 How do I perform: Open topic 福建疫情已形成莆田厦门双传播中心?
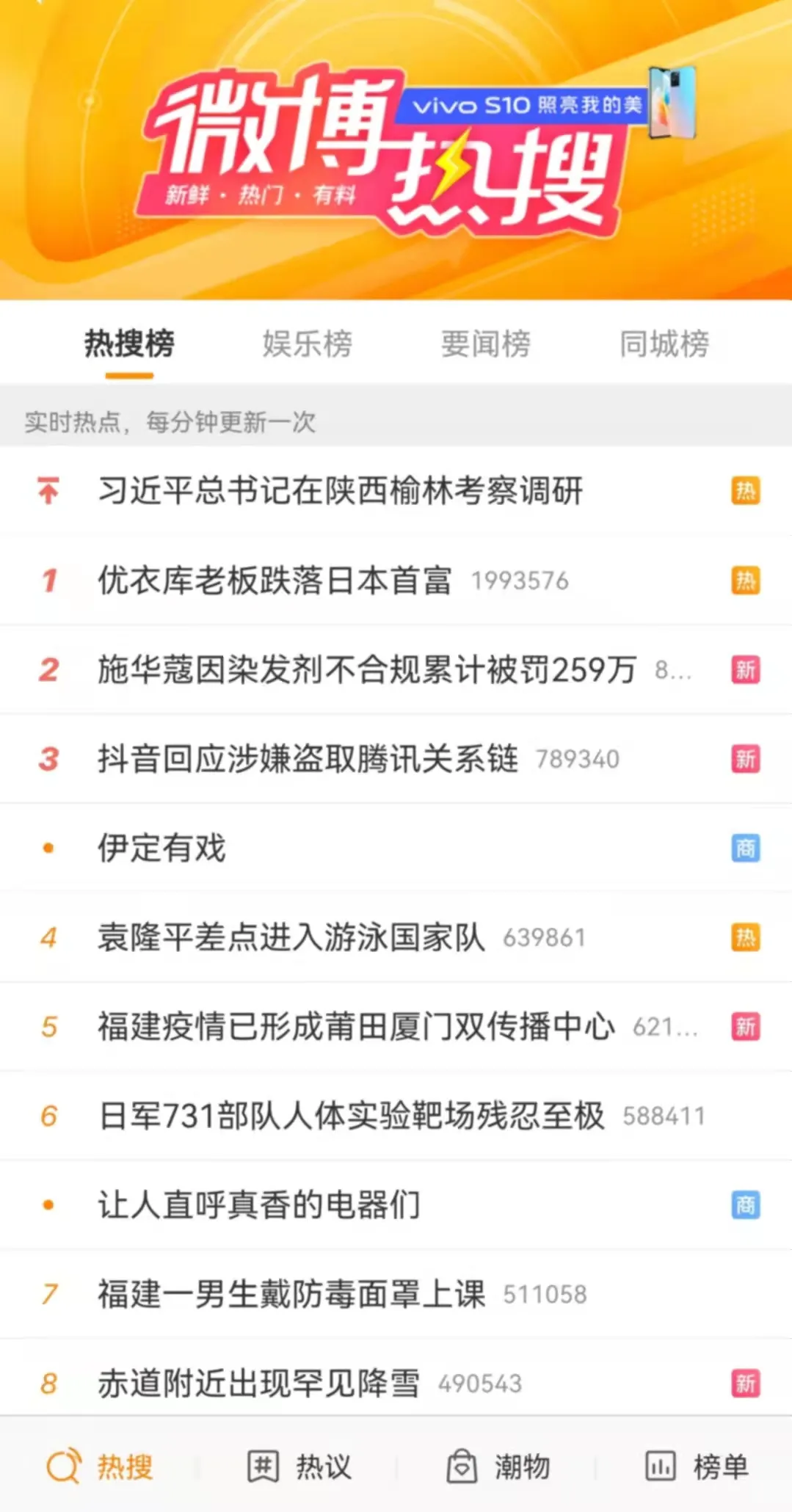click(356, 1027)
